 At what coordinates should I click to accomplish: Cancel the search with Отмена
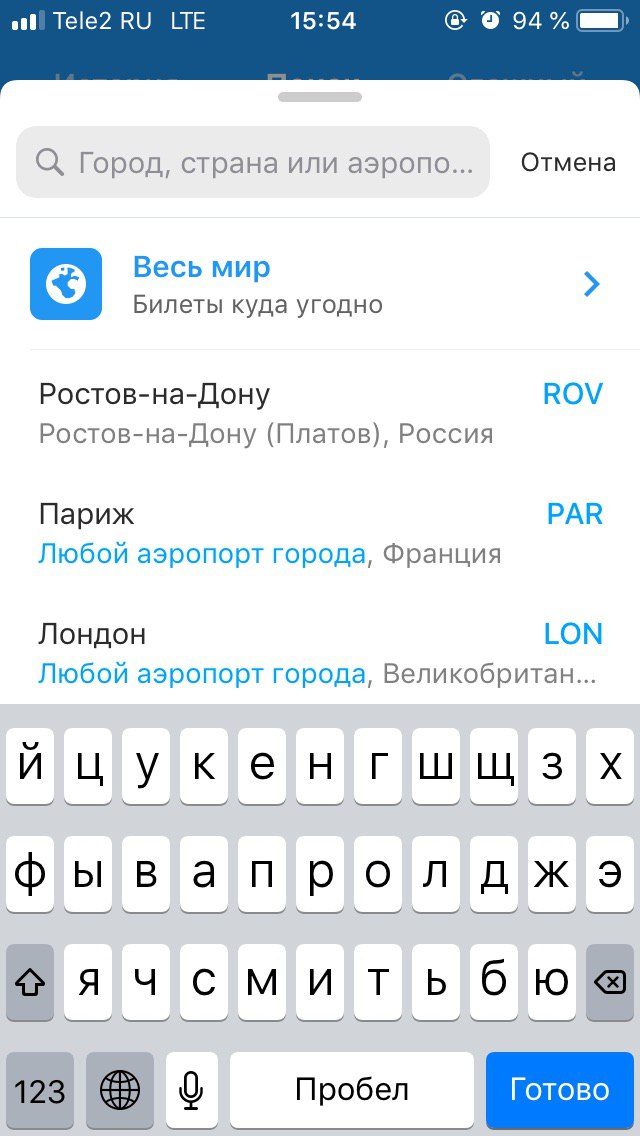click(x=568, y=162)
